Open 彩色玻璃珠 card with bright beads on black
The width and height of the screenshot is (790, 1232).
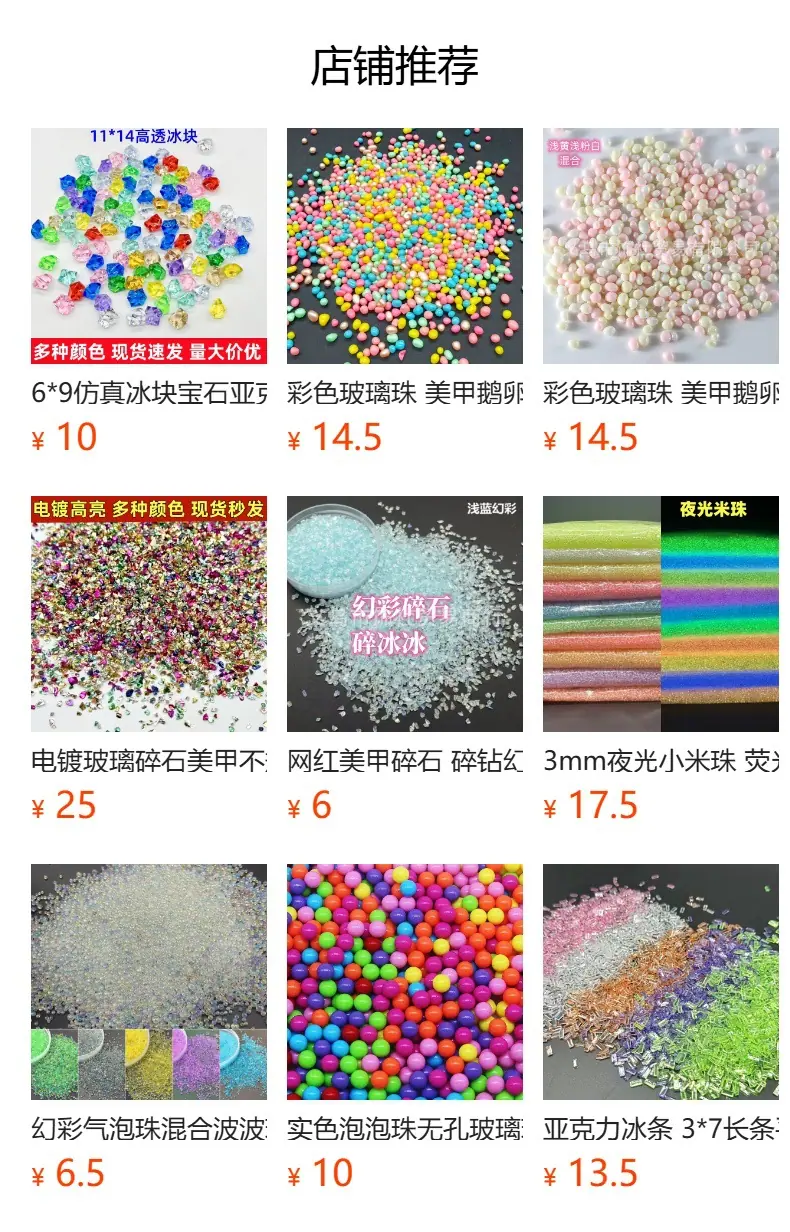pyautogui.click(x=405, y=293)
